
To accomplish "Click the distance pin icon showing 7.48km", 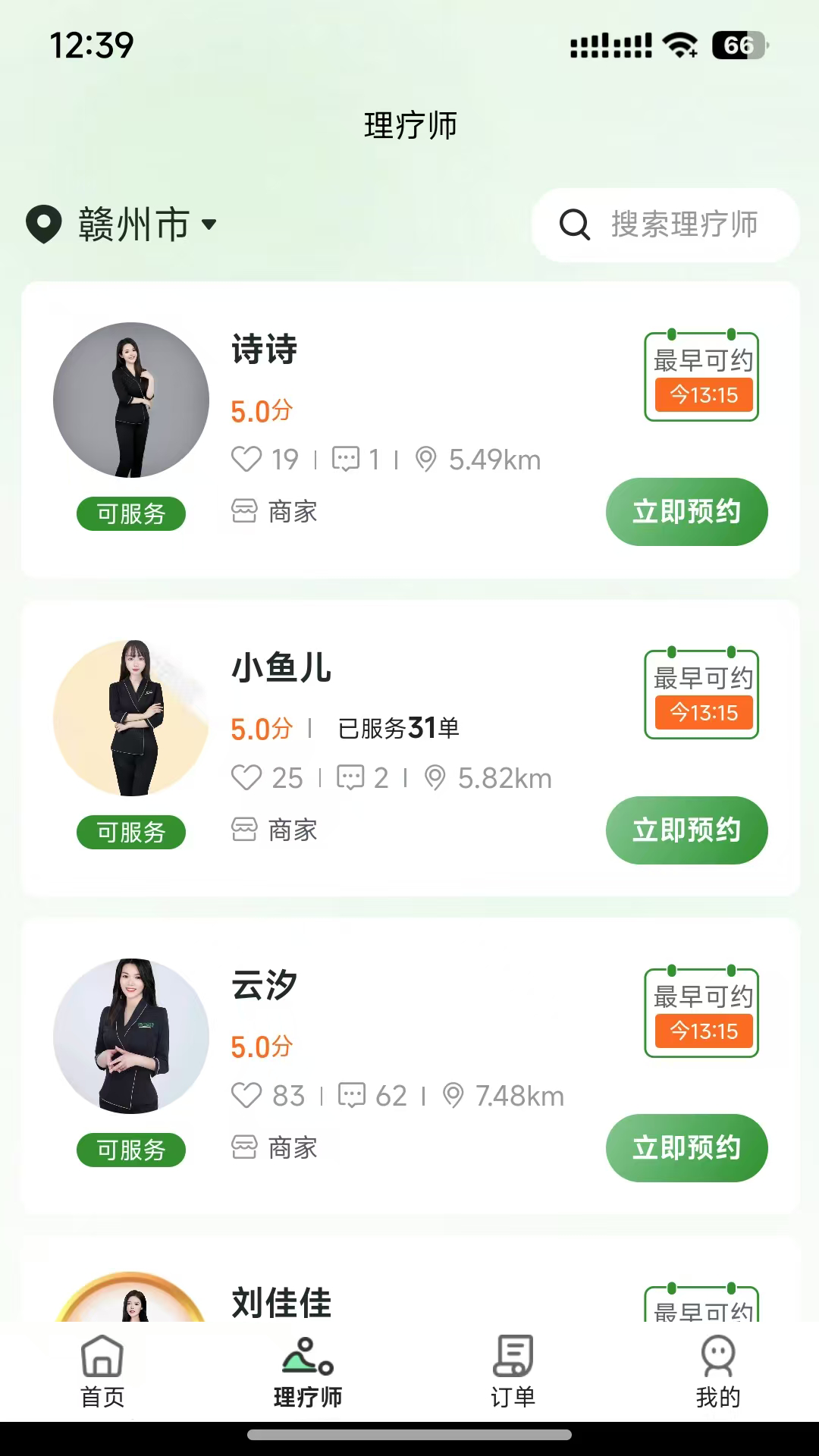I will [x=453, y=1094].
